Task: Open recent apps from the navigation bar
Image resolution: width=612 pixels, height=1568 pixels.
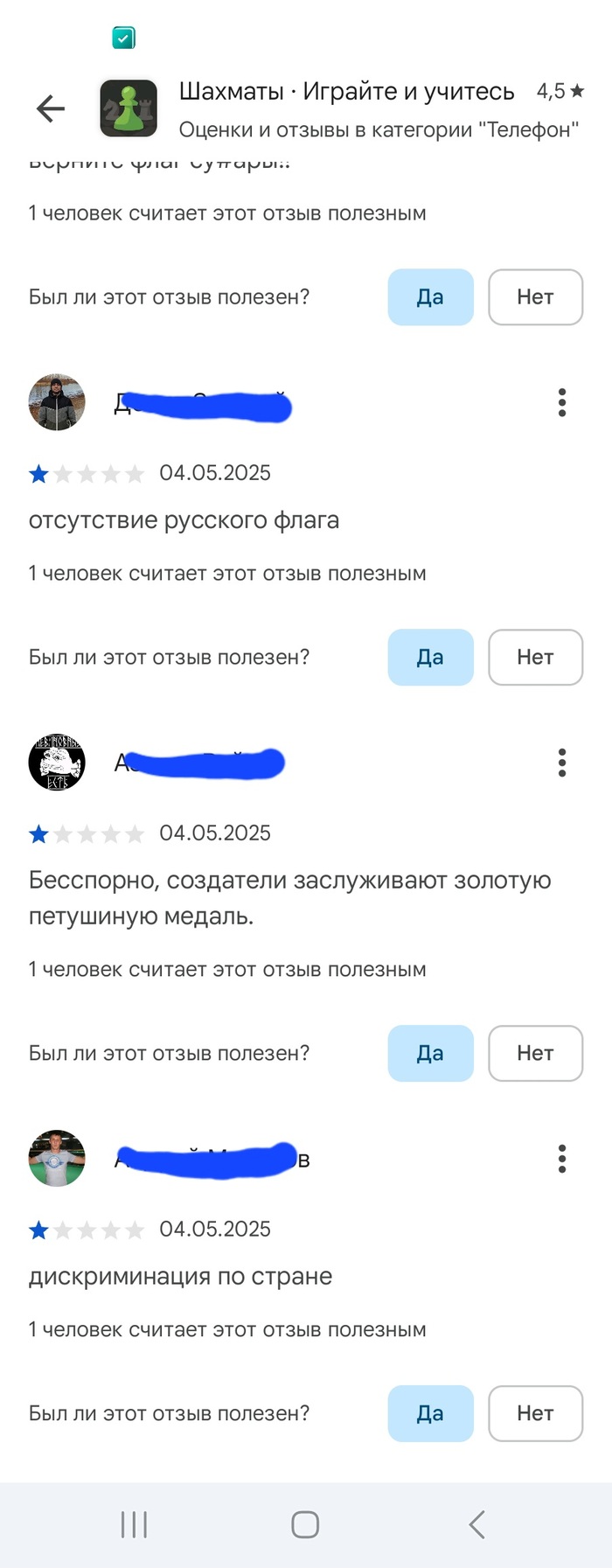Action: (x=134, y=1524)
